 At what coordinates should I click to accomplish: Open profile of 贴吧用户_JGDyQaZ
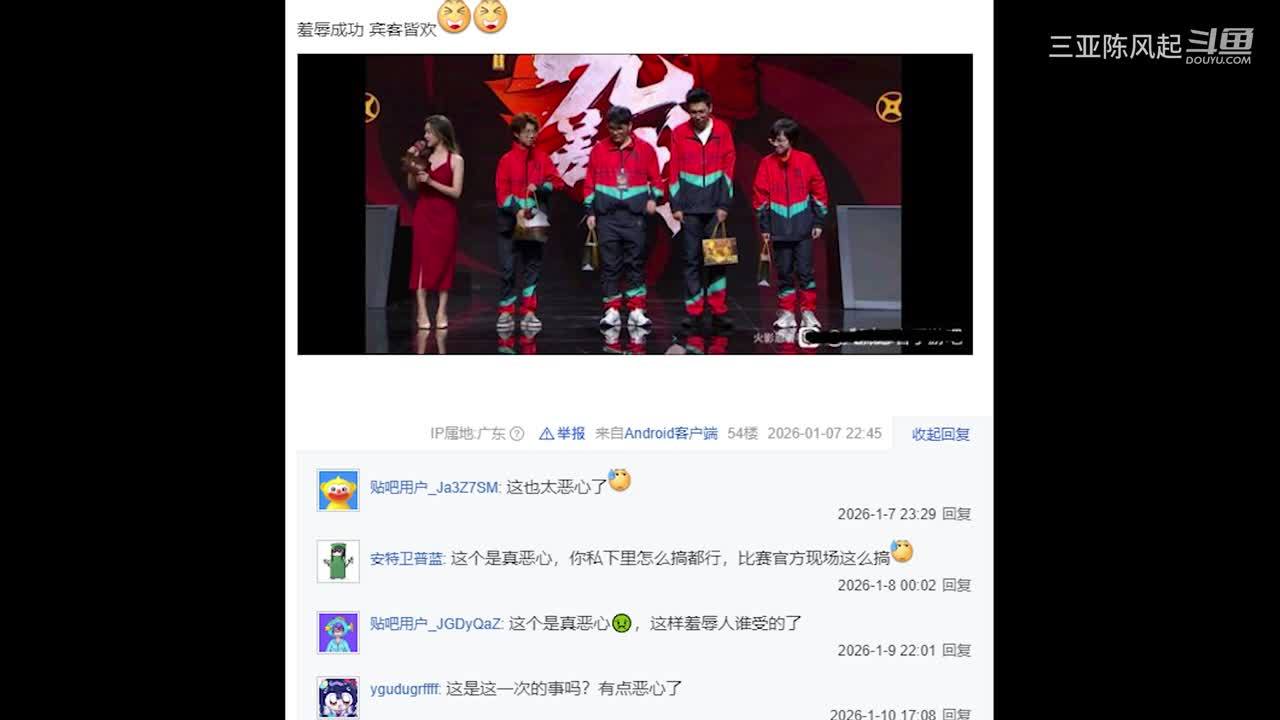coord(435,623)
